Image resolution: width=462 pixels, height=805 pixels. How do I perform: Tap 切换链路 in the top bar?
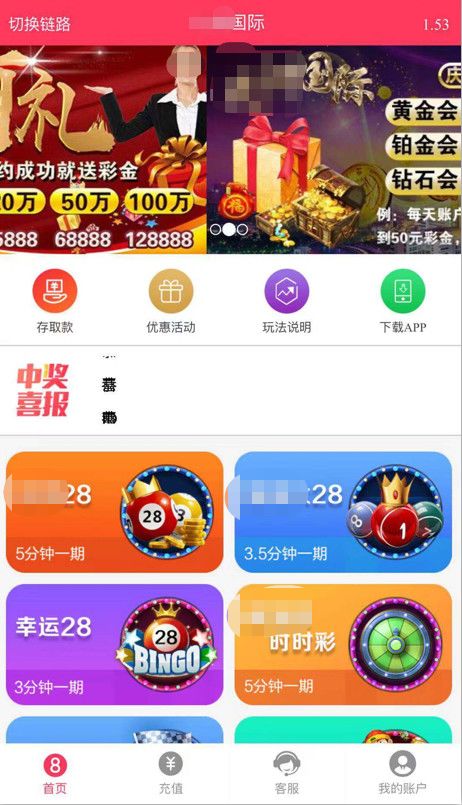click(x=40, y=24)
